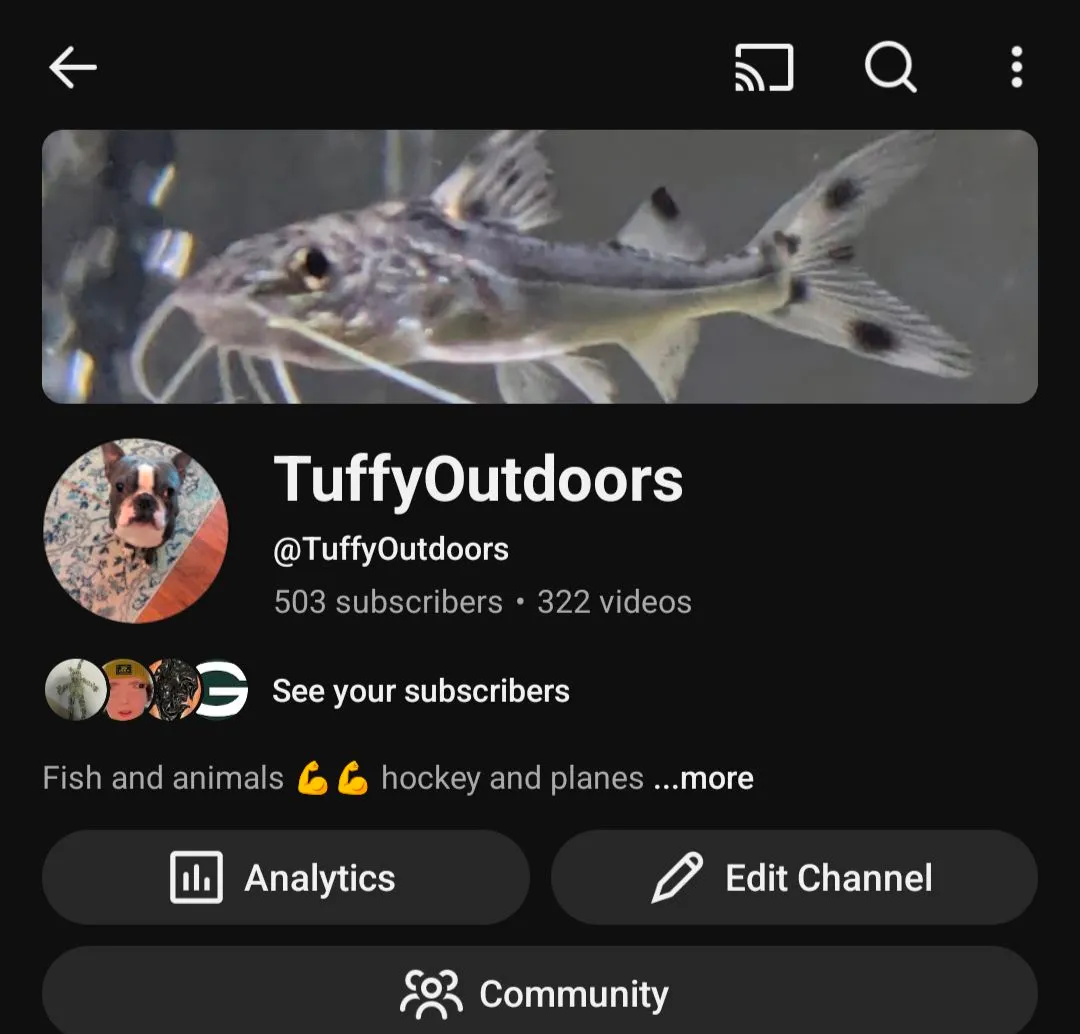
Task: Open the cast to device icon
Action: click(764, 68)
